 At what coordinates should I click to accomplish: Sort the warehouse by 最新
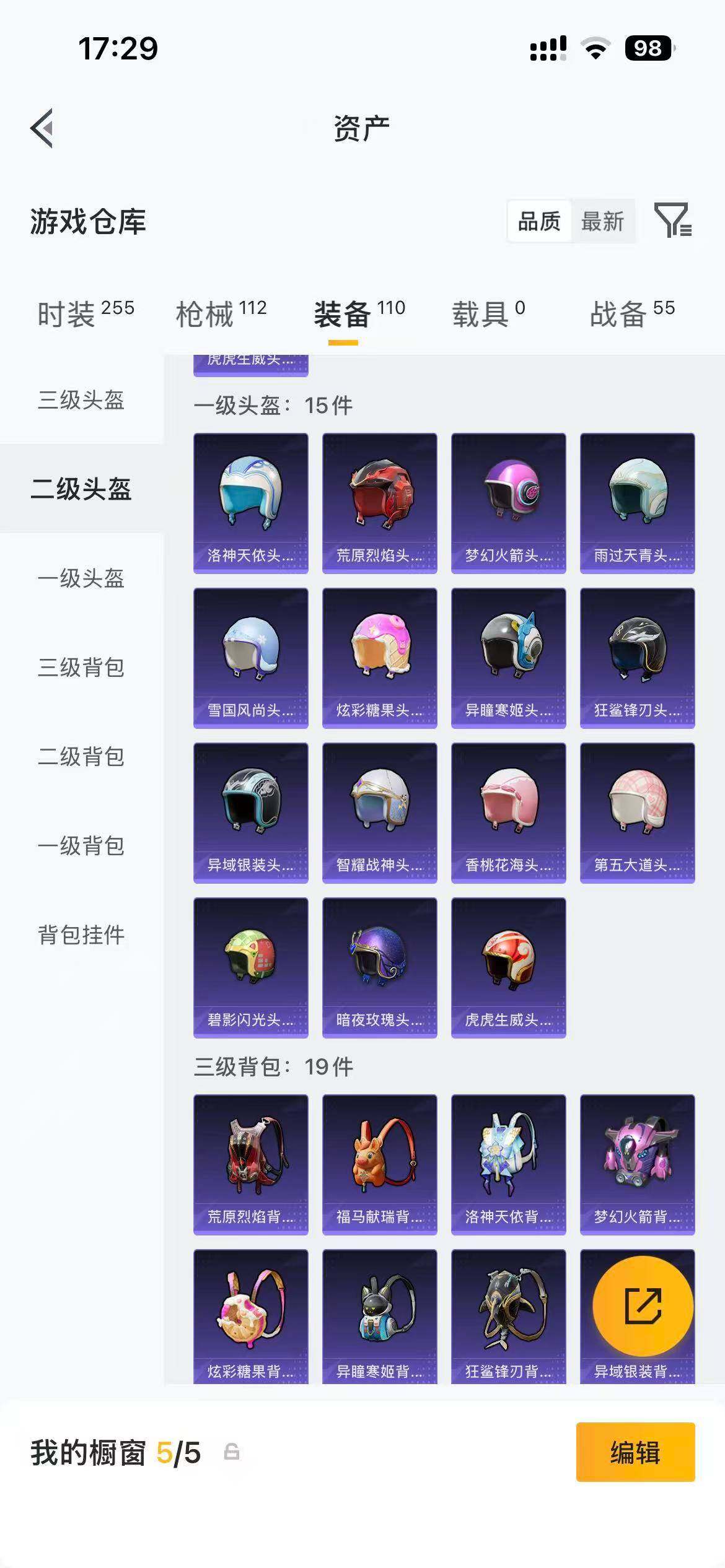pyautogui.click(x=602, y=221)
